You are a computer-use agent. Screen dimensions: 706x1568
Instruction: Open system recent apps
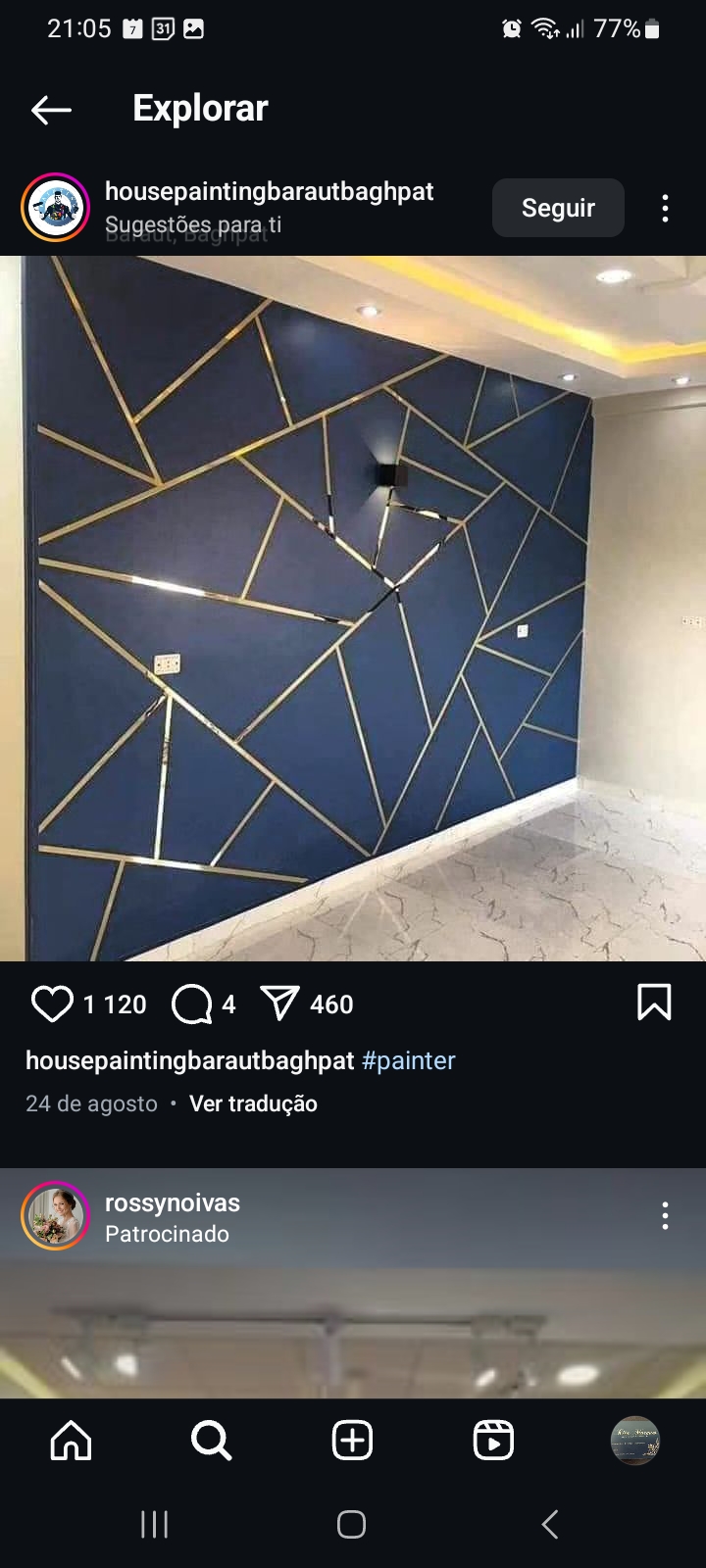click(x=154, y=1524)
